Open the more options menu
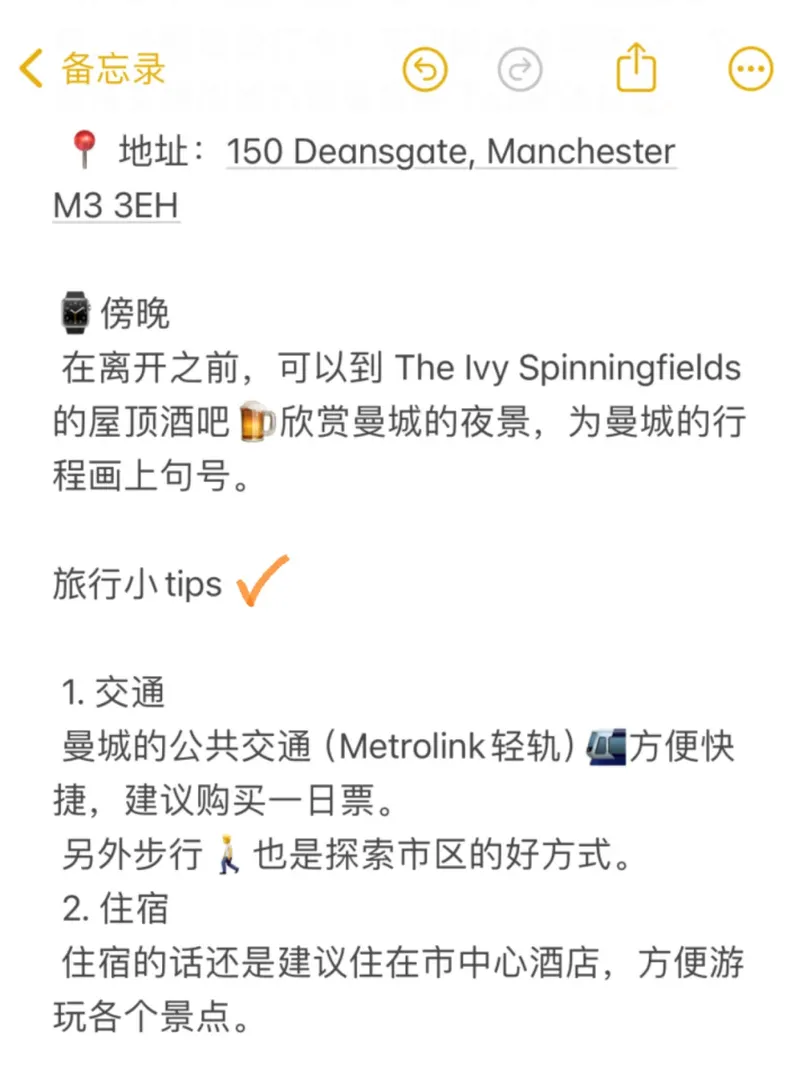811x1080 pixels. pos(750,70)
